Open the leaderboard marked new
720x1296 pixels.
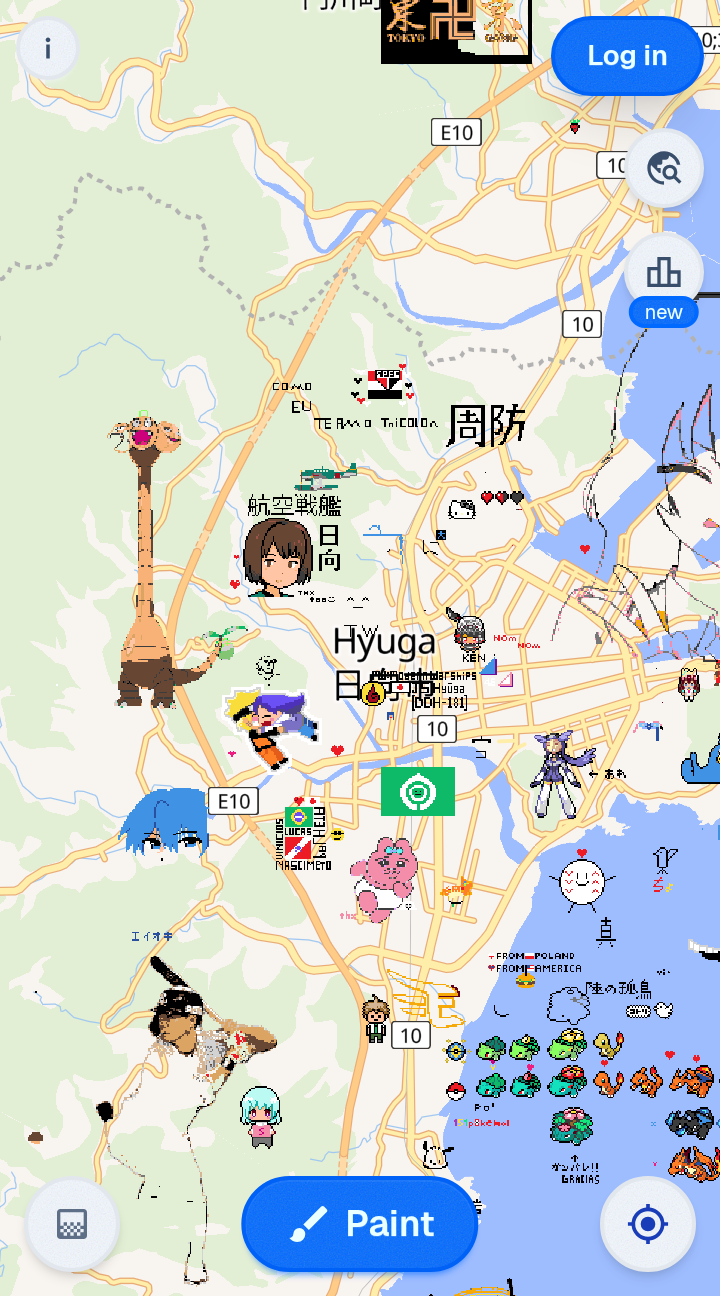pos(664,280)
